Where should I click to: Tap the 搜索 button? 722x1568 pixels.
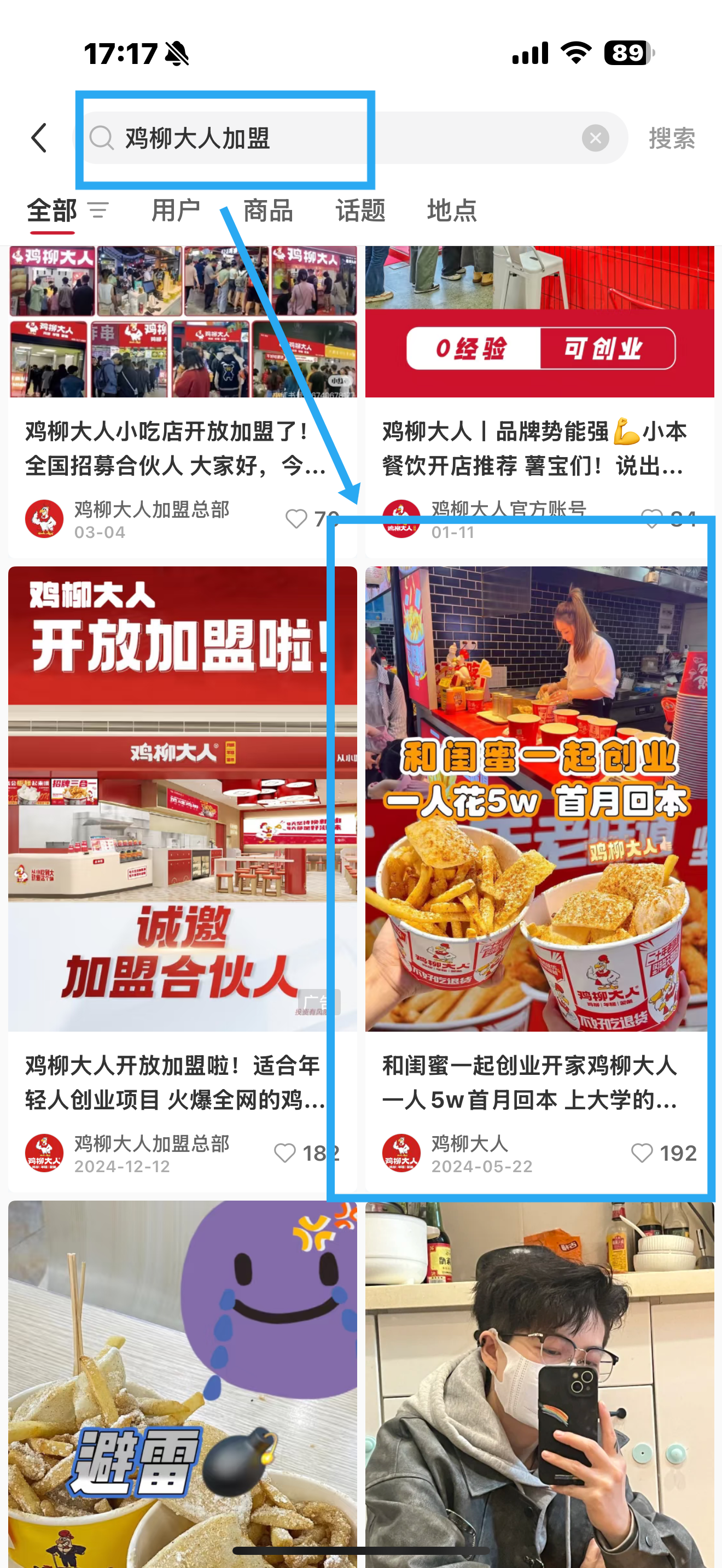pos(671,139)
